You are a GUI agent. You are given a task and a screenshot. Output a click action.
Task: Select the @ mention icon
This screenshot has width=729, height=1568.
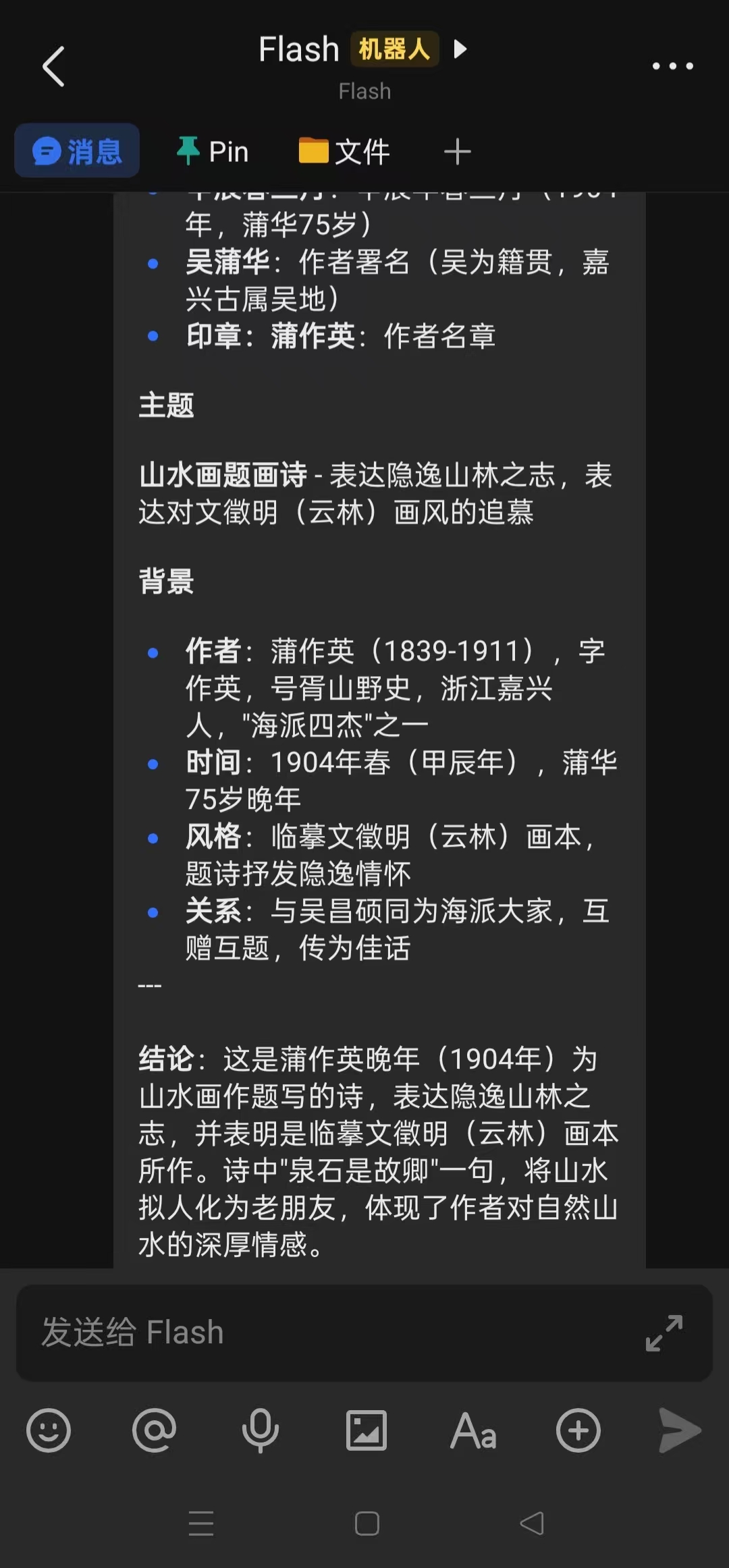(153, 1428)
